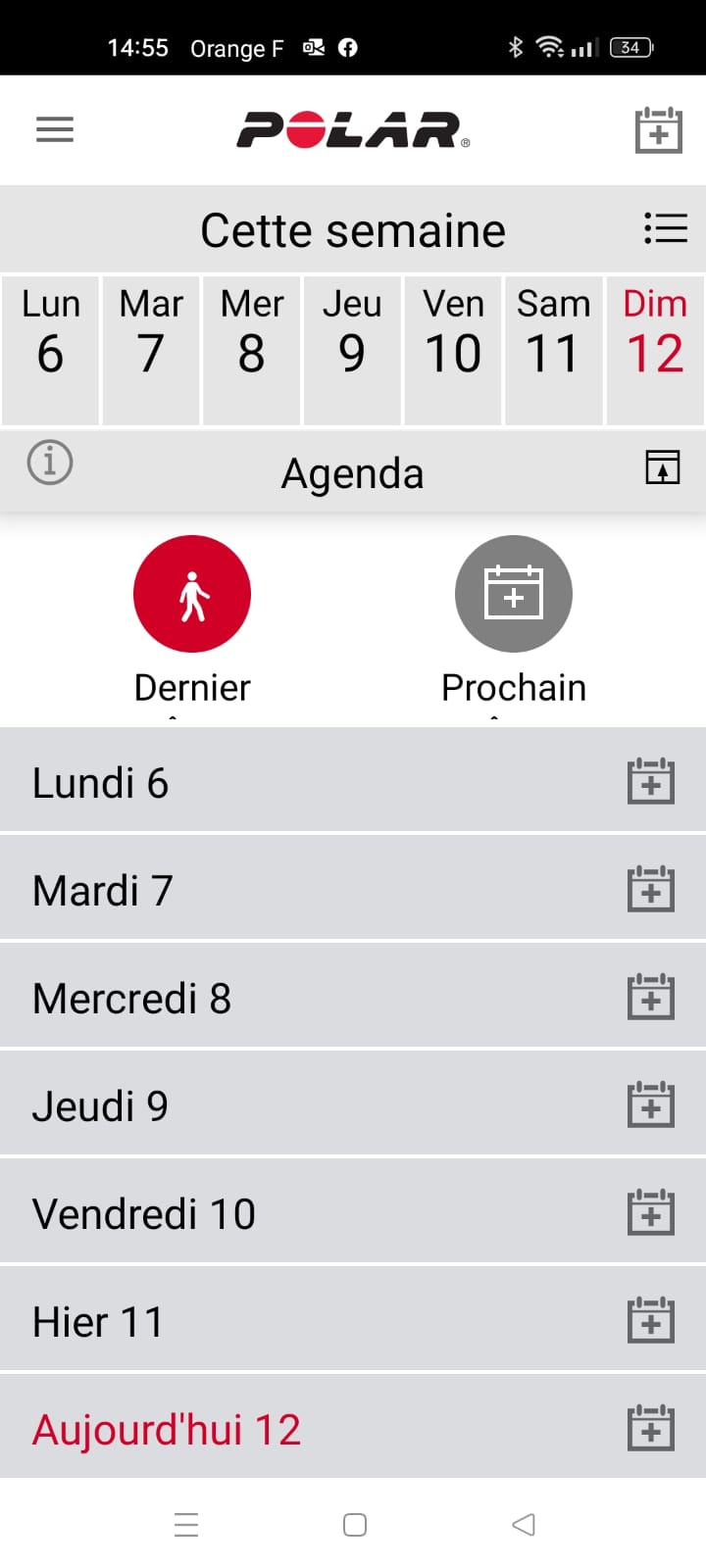
Task: Go back with the system back button
Action: pos(524,1525)
